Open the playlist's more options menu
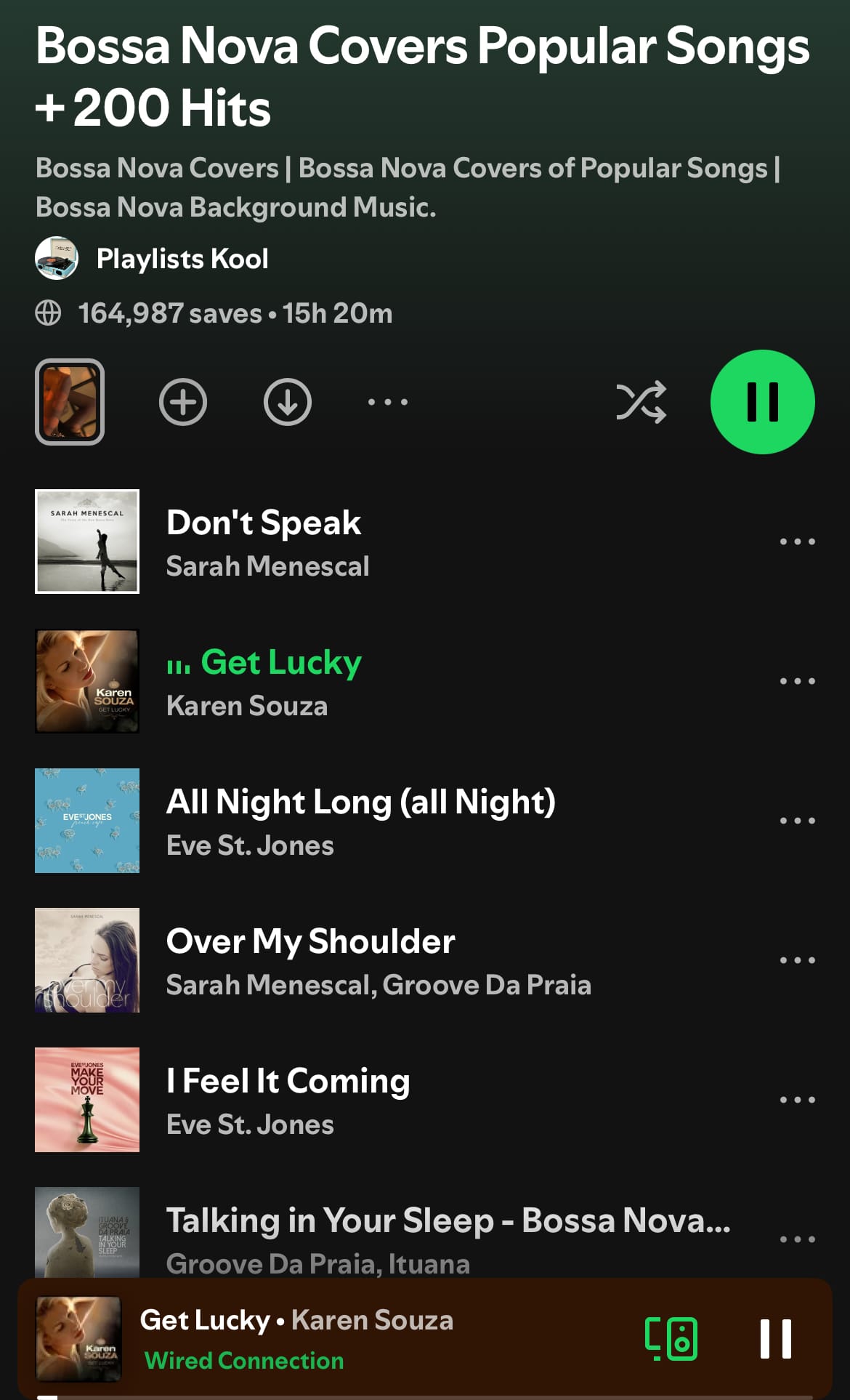850x1400 pixels. pos(388,402)
